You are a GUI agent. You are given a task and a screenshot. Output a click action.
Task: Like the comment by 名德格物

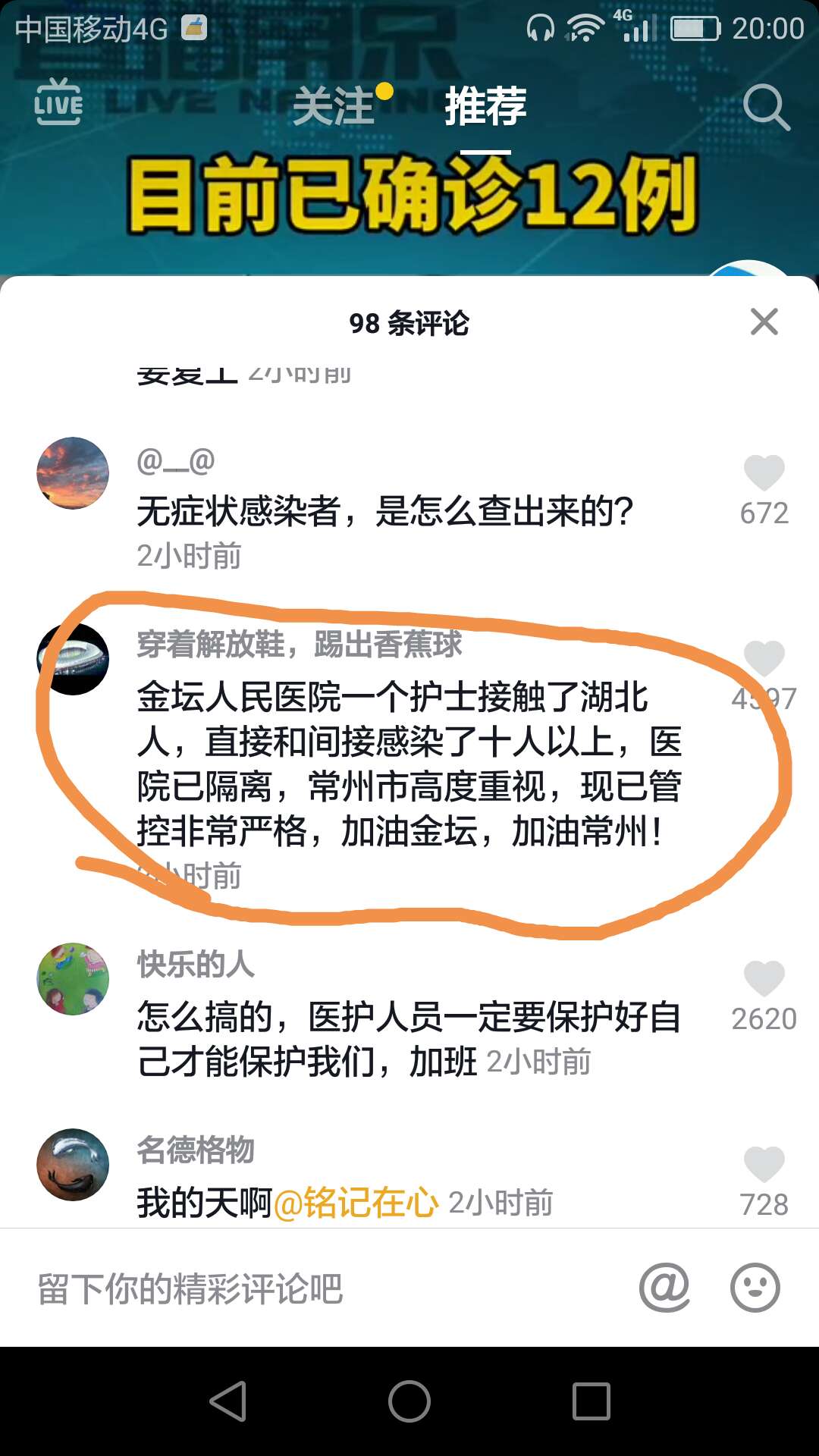764,1164
